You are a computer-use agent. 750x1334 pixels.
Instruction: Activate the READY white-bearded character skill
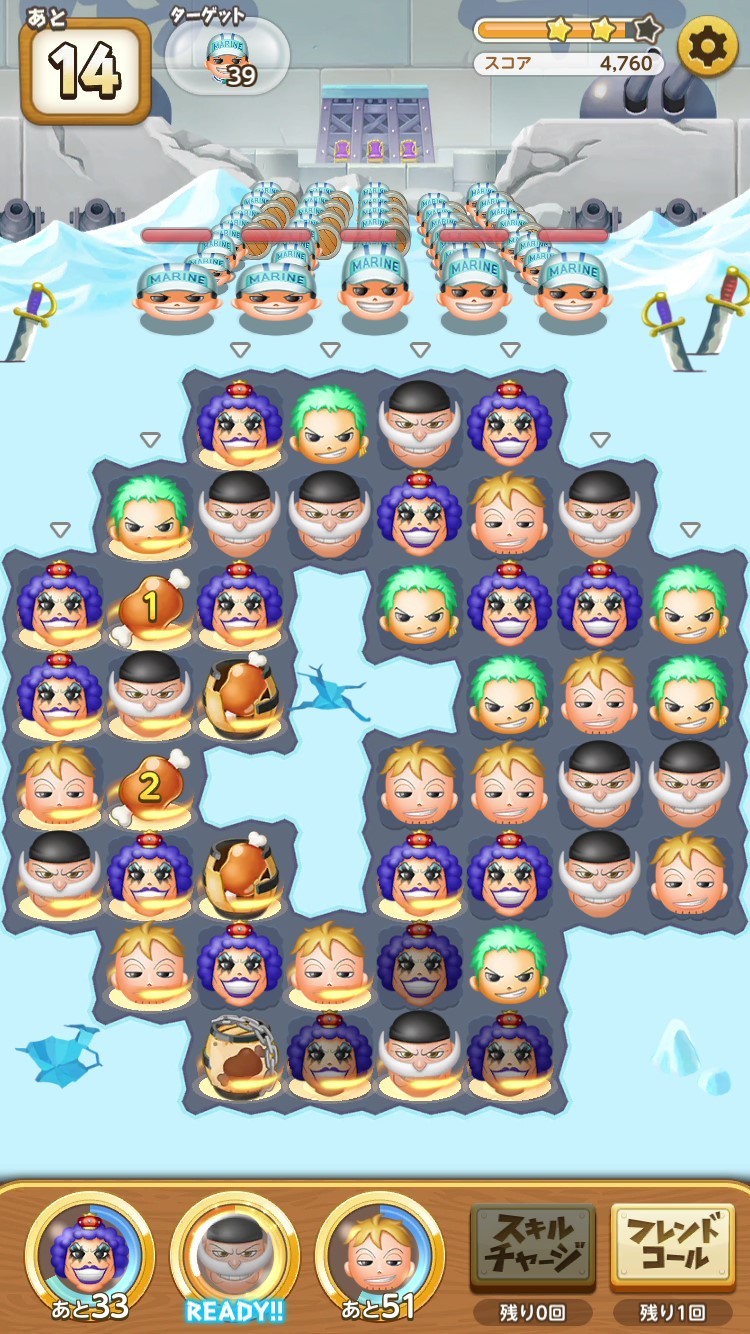pyautogui.click(x=234, y=1253)
